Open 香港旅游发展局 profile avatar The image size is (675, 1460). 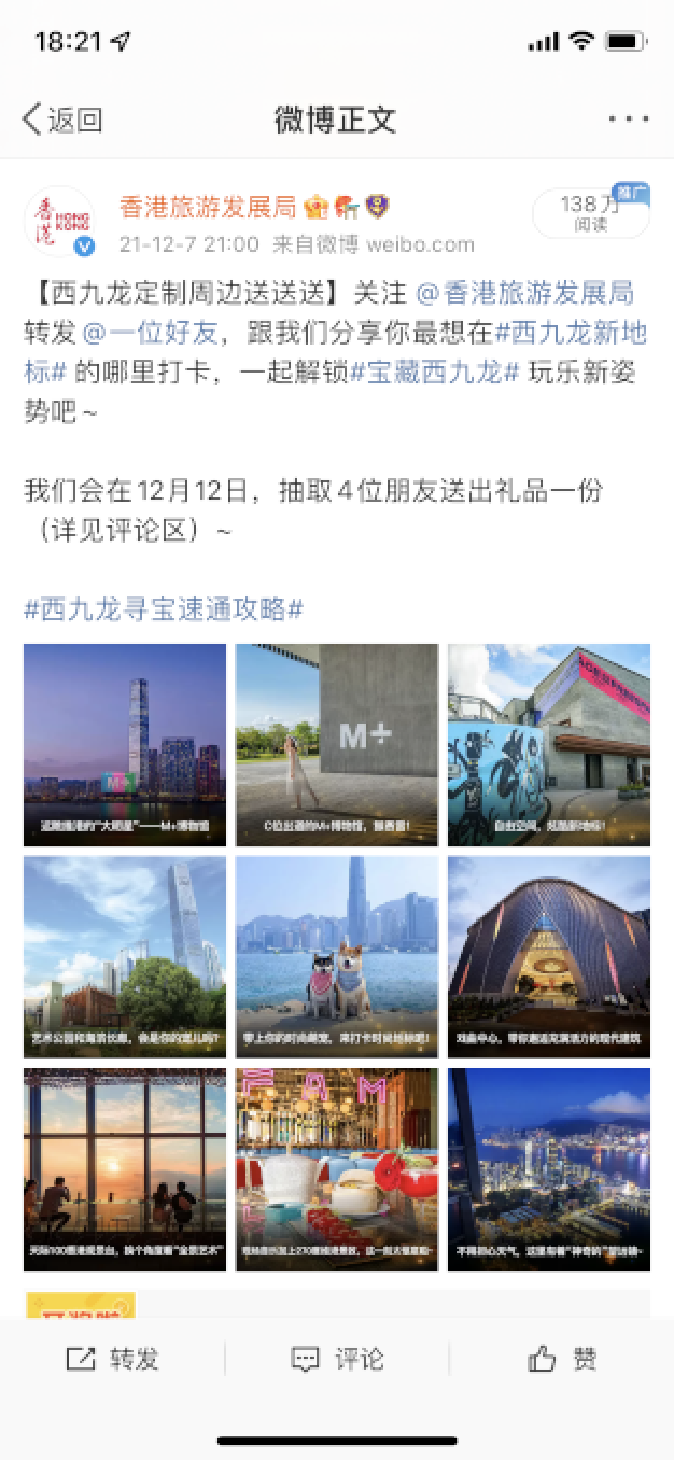[59, 220]
